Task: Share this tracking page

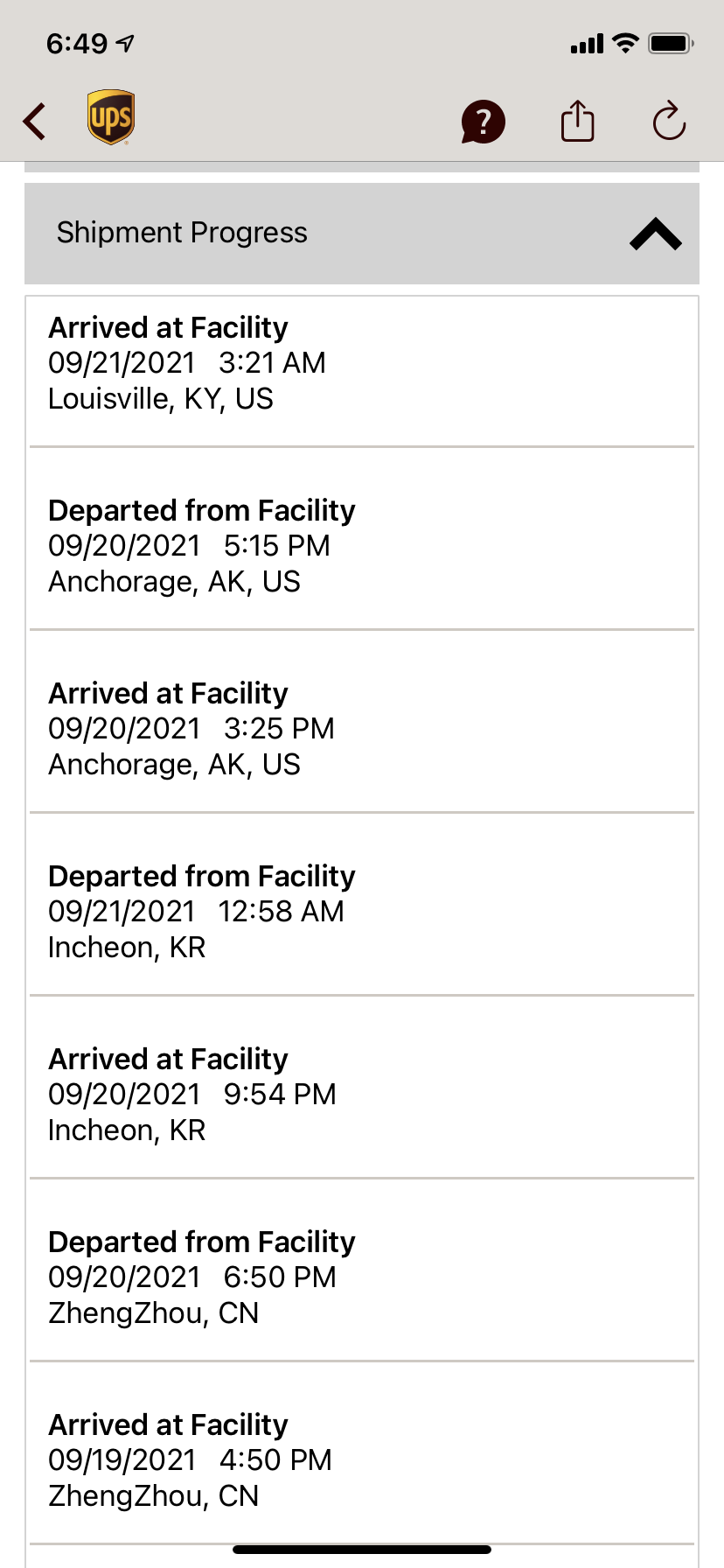Action: [577, 121]
